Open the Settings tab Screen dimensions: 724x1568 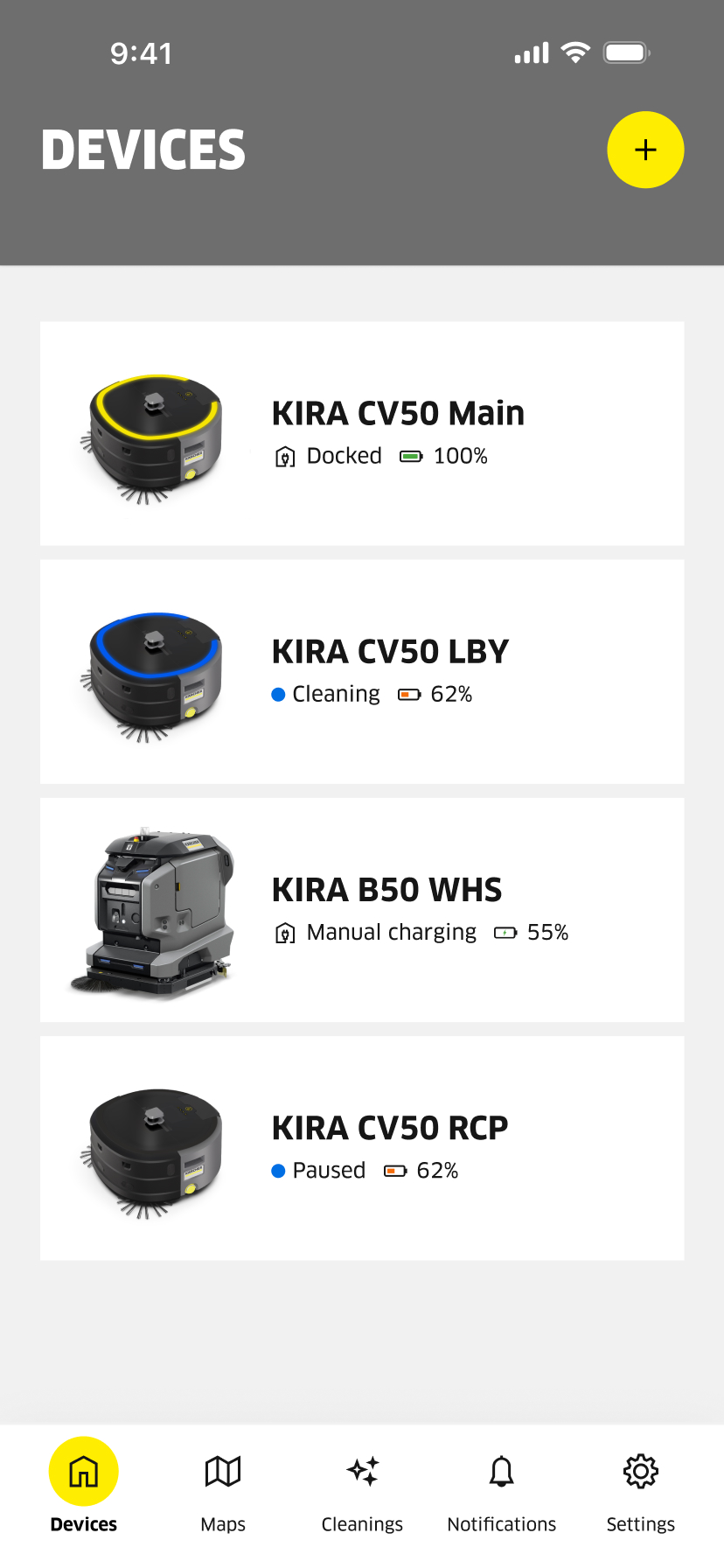(640, 1487)
